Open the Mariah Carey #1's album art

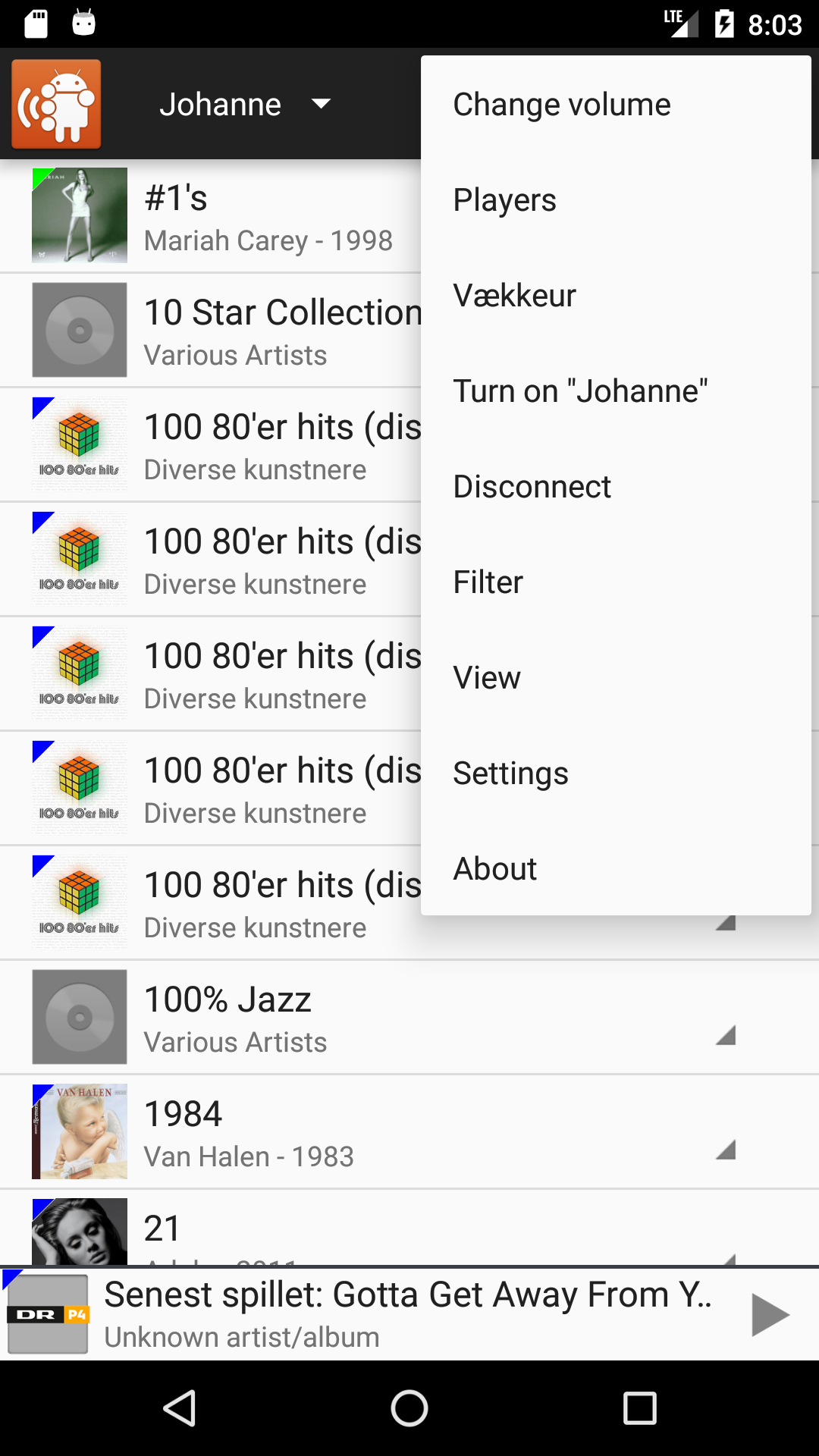[79, 215]
